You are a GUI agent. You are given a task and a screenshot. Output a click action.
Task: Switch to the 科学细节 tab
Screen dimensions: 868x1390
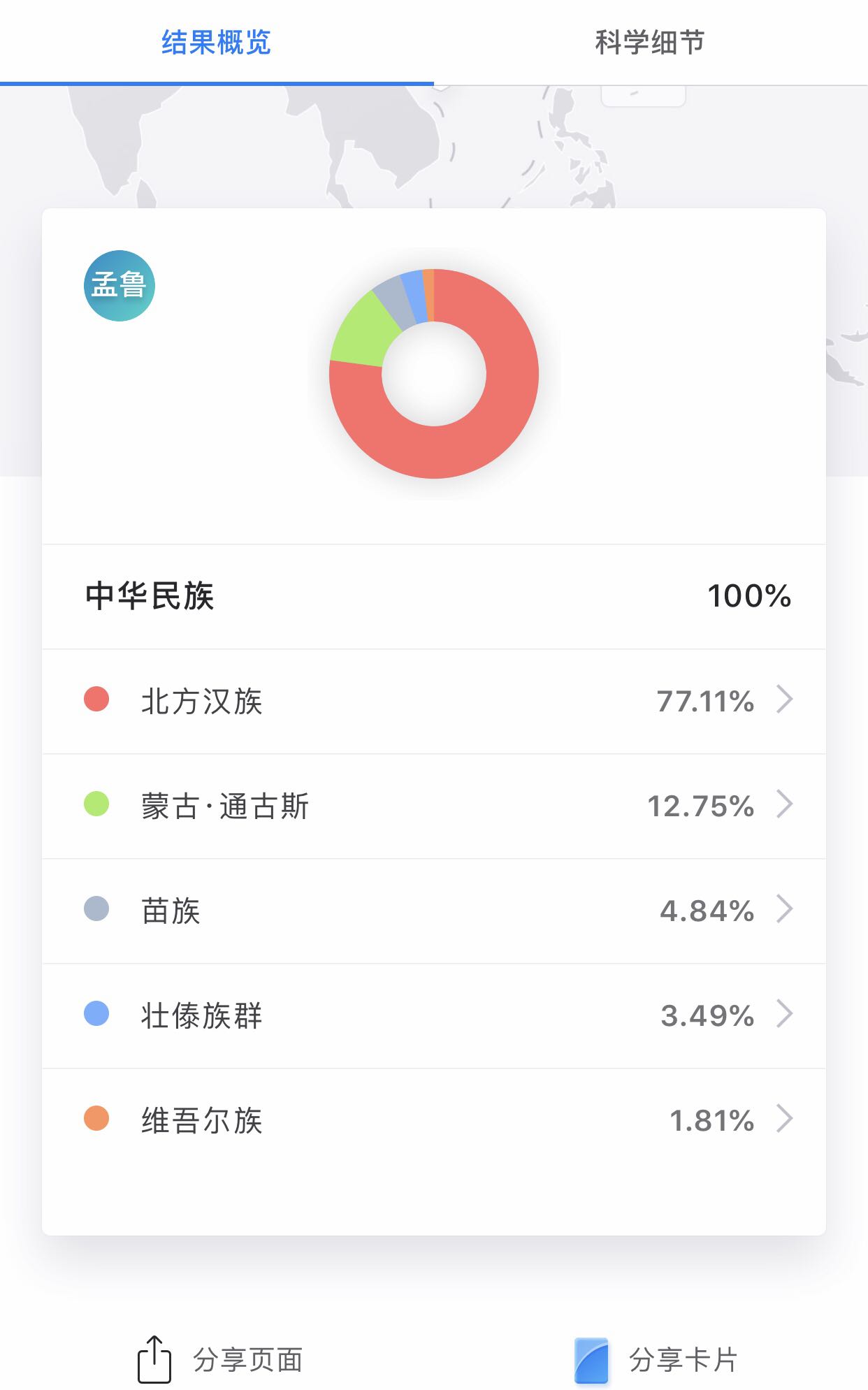point(649,43)
